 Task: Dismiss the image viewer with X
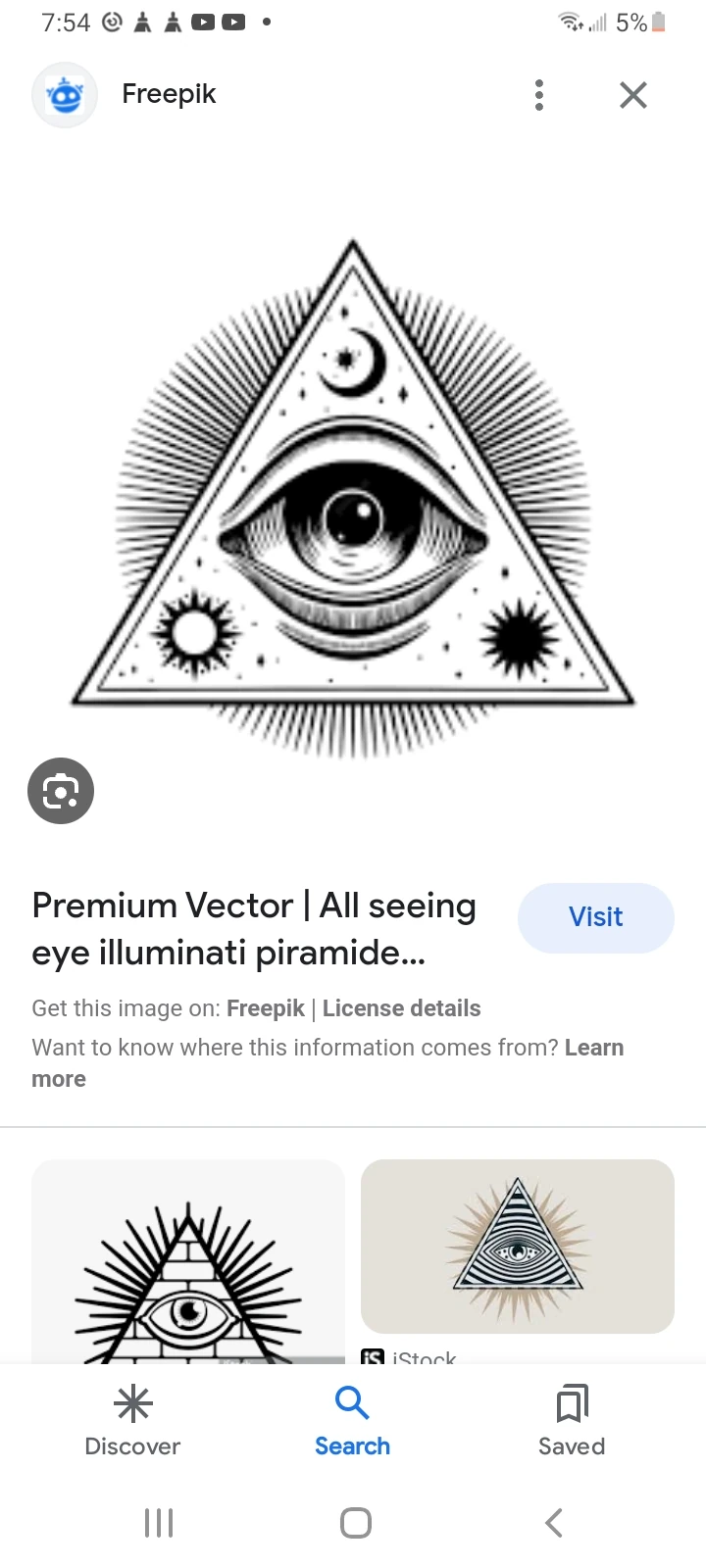click(x=632, y=95)
